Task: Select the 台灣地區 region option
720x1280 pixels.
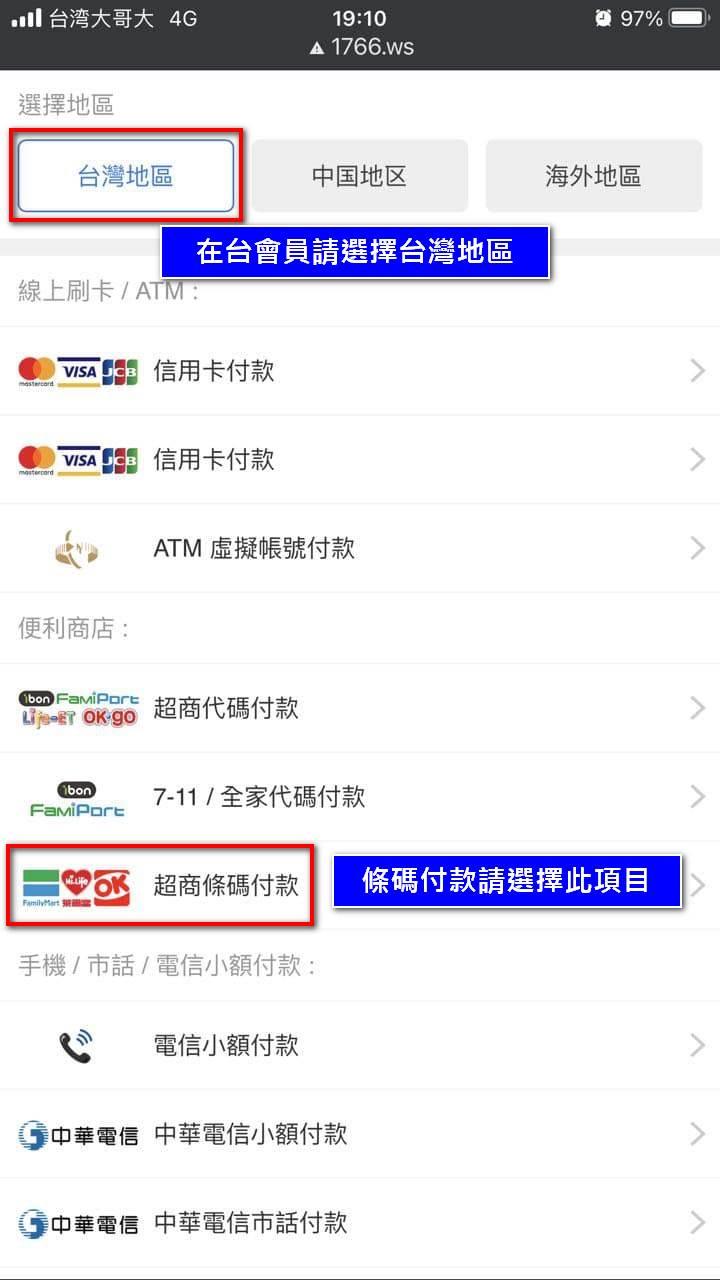Action: pyautogui.click(x=125, y=175)
